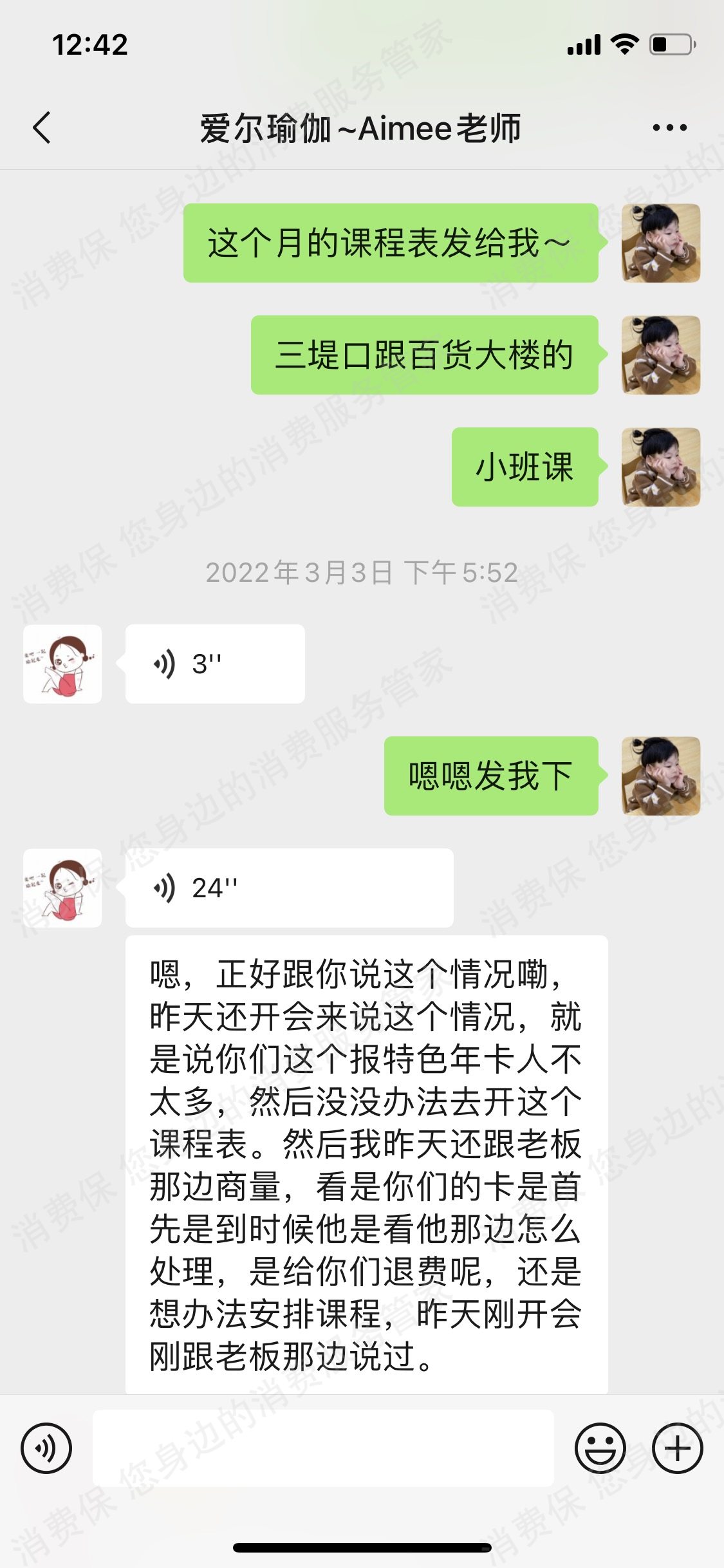The height and width of the screenshot is (1568, 724).
Task: Play the 24-second voice message
Action: click(x=288, y=888)
